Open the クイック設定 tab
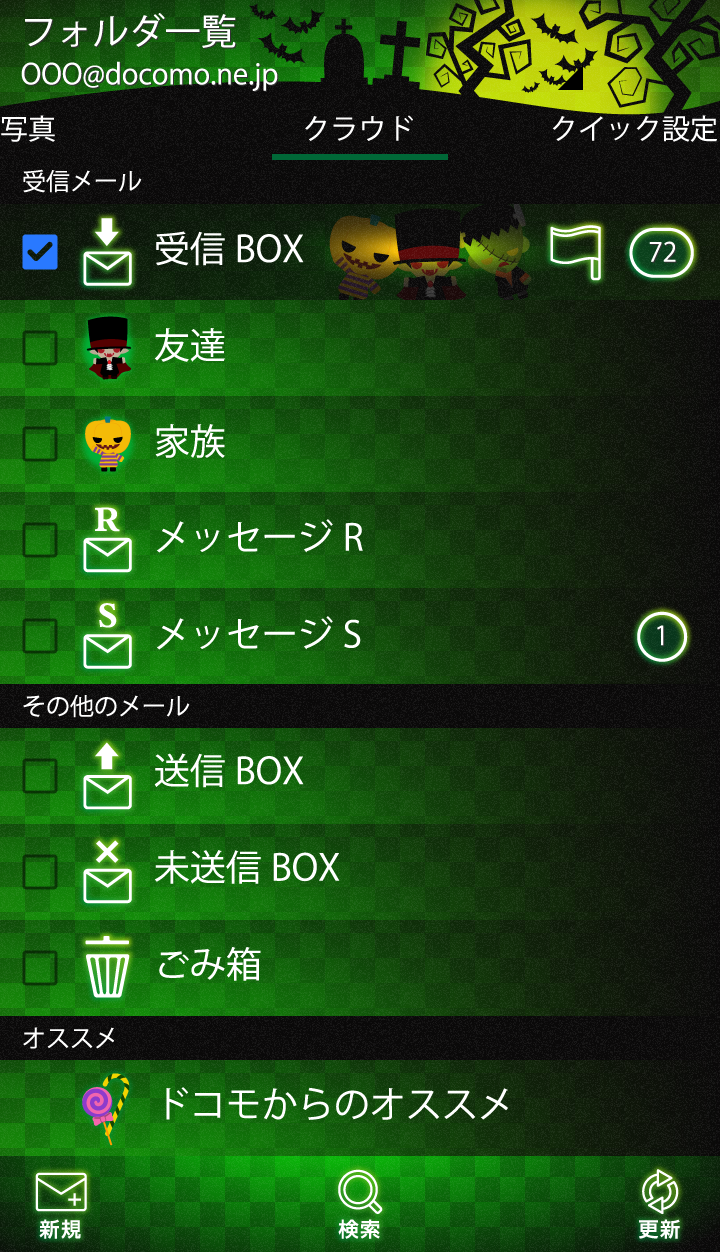The image size is (720, 1252). click(x=634, y=129)
